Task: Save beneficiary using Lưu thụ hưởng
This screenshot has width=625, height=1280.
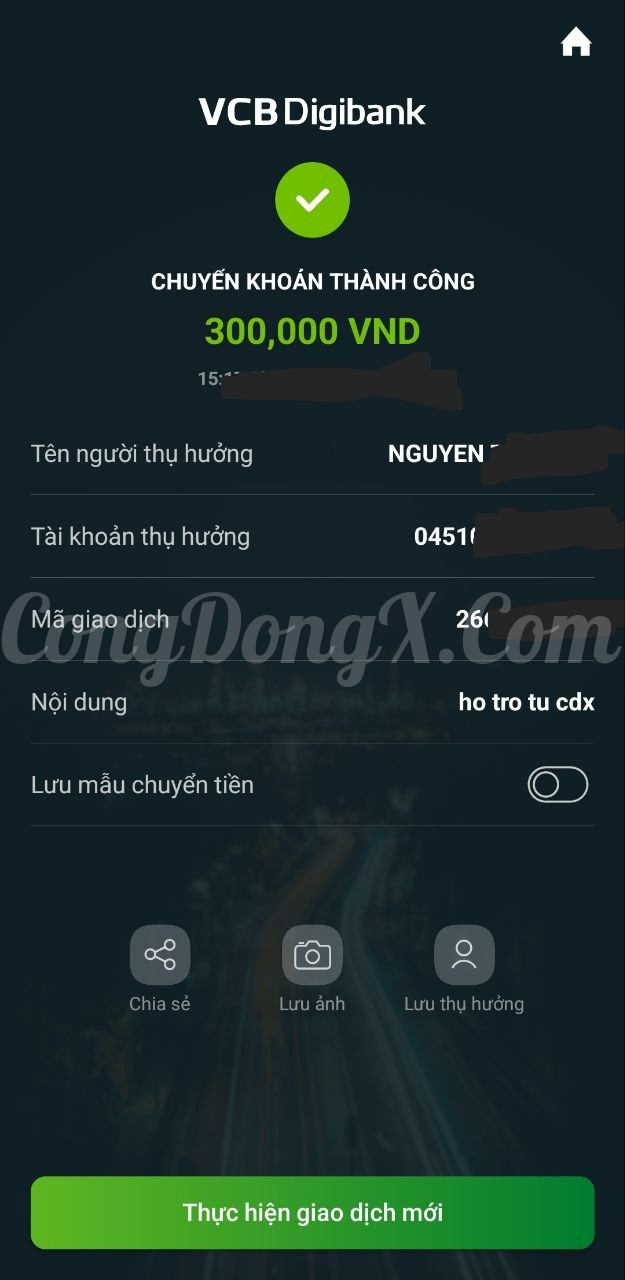Action: (x=464, y=955)
